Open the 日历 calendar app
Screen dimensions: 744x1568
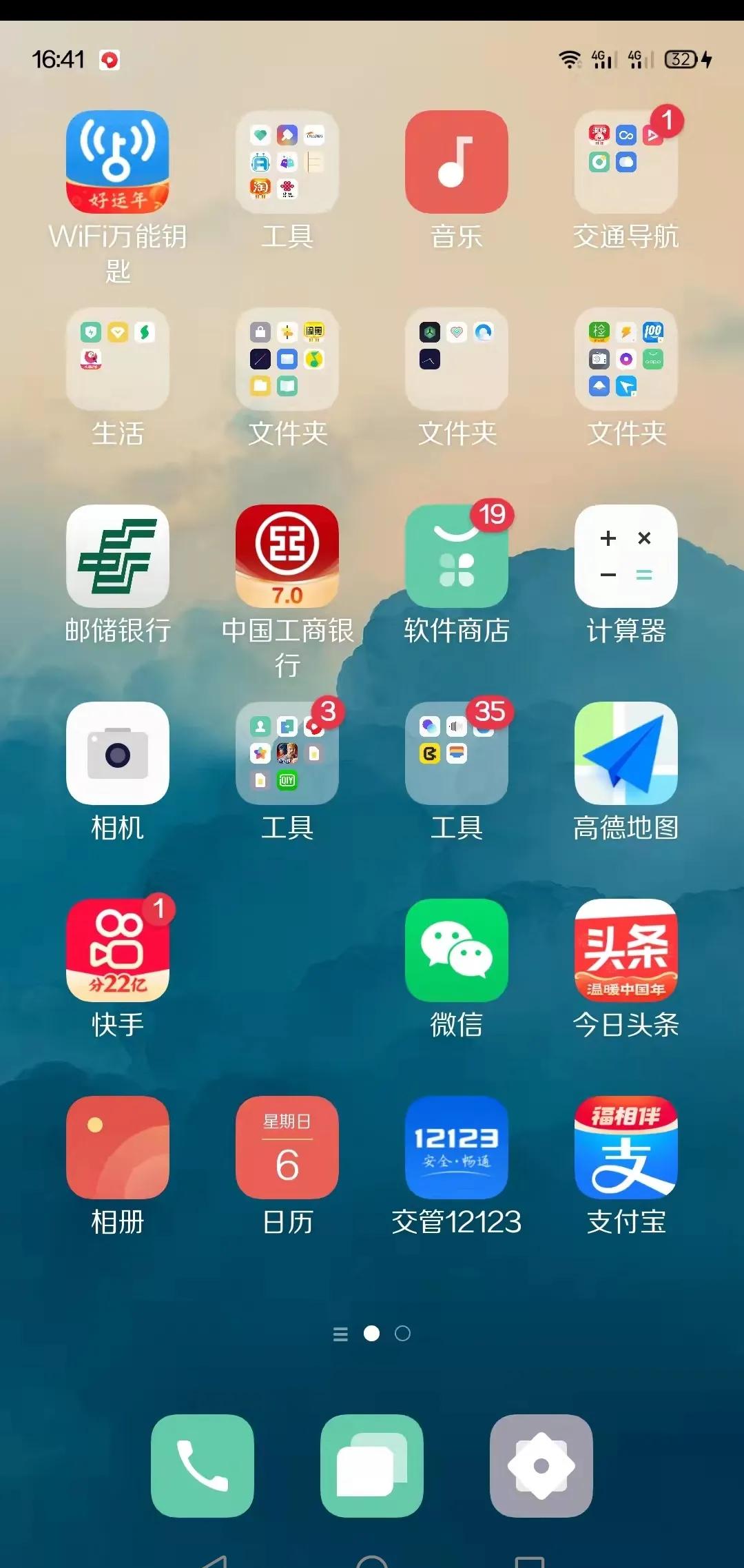pos(287,1148)
